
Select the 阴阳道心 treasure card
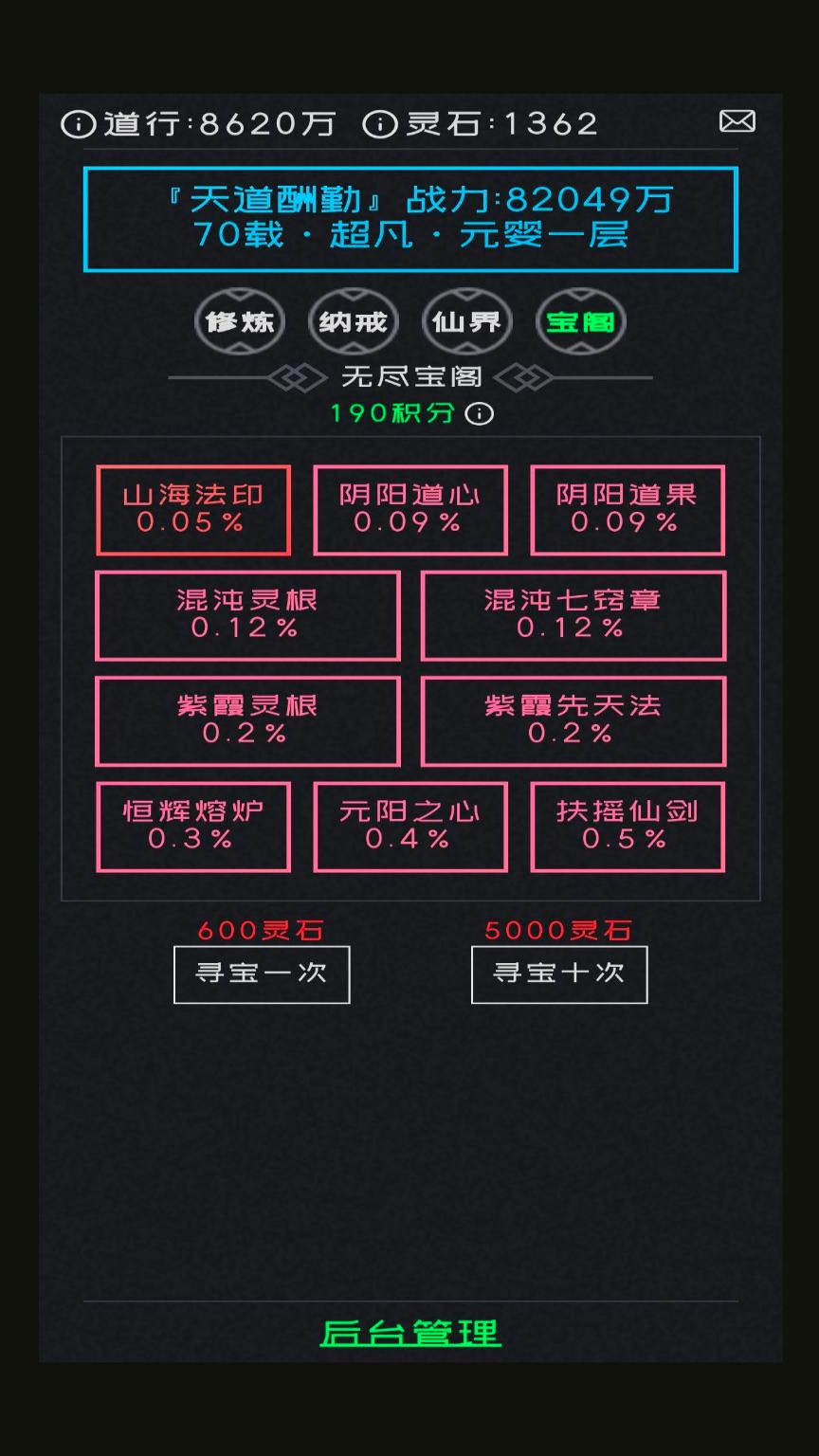[410, 510]
